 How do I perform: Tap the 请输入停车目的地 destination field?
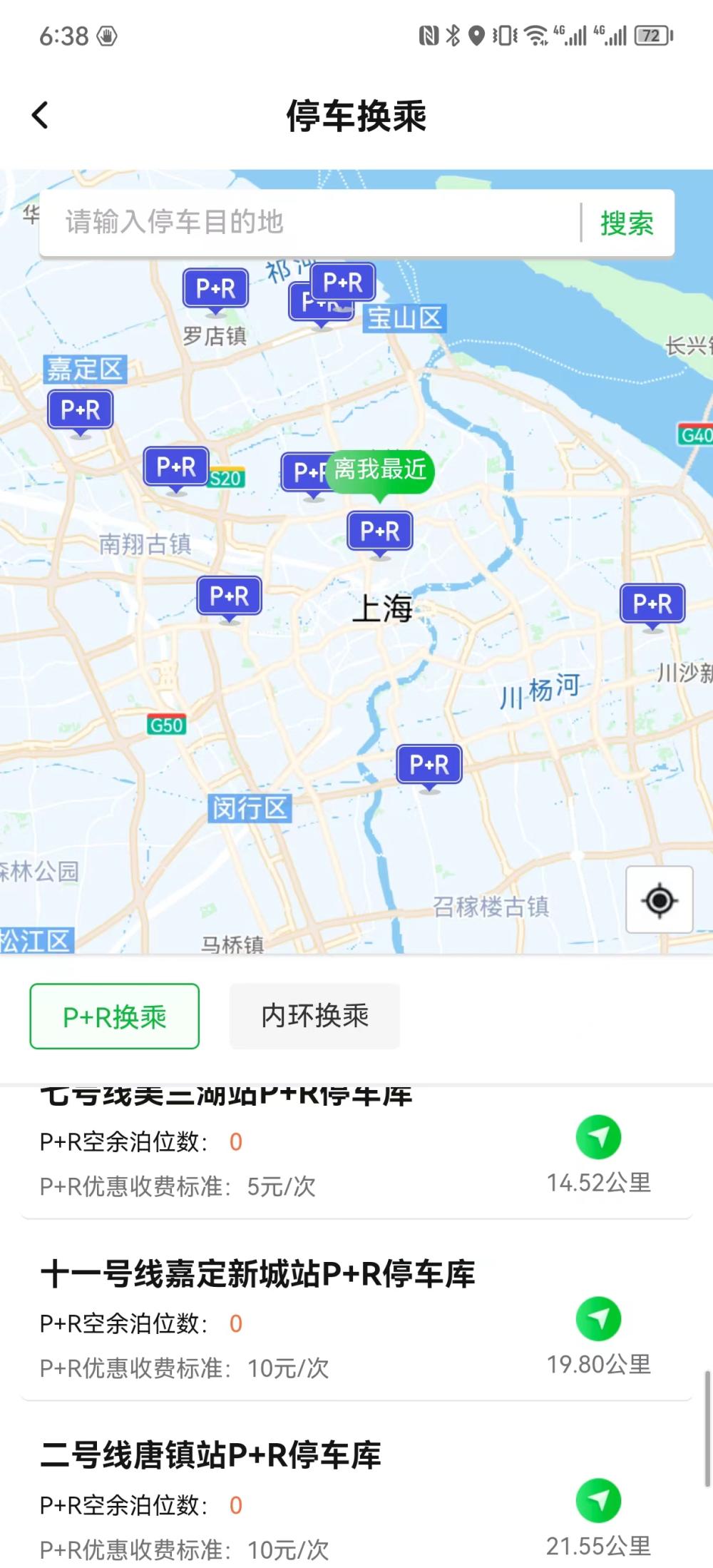(310, 223)
